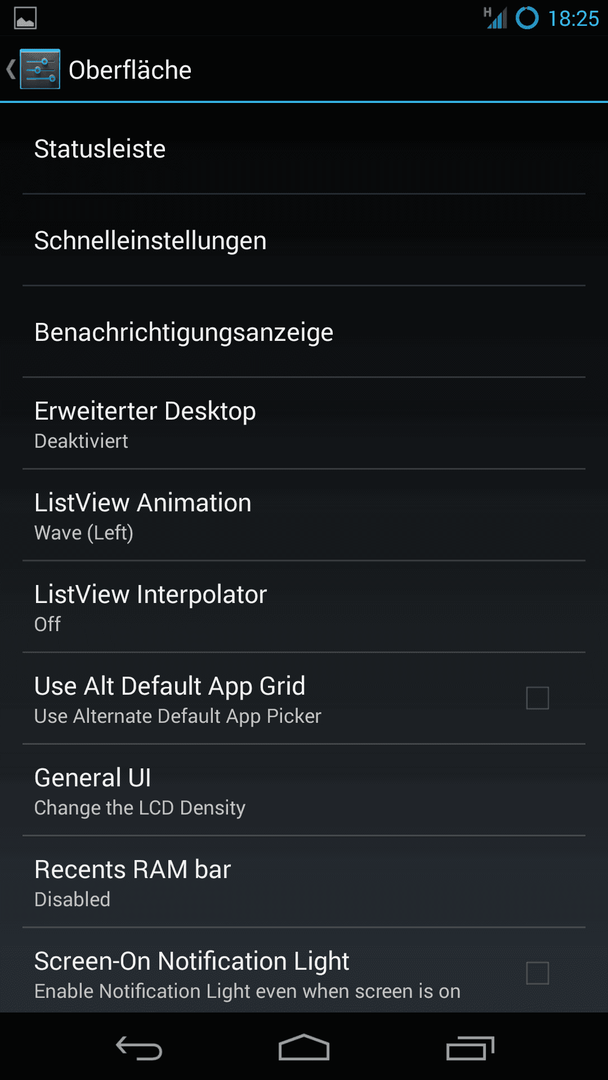Open the recent apps overview
The height and width of the screenshot is (1080, 608).
470,1048
